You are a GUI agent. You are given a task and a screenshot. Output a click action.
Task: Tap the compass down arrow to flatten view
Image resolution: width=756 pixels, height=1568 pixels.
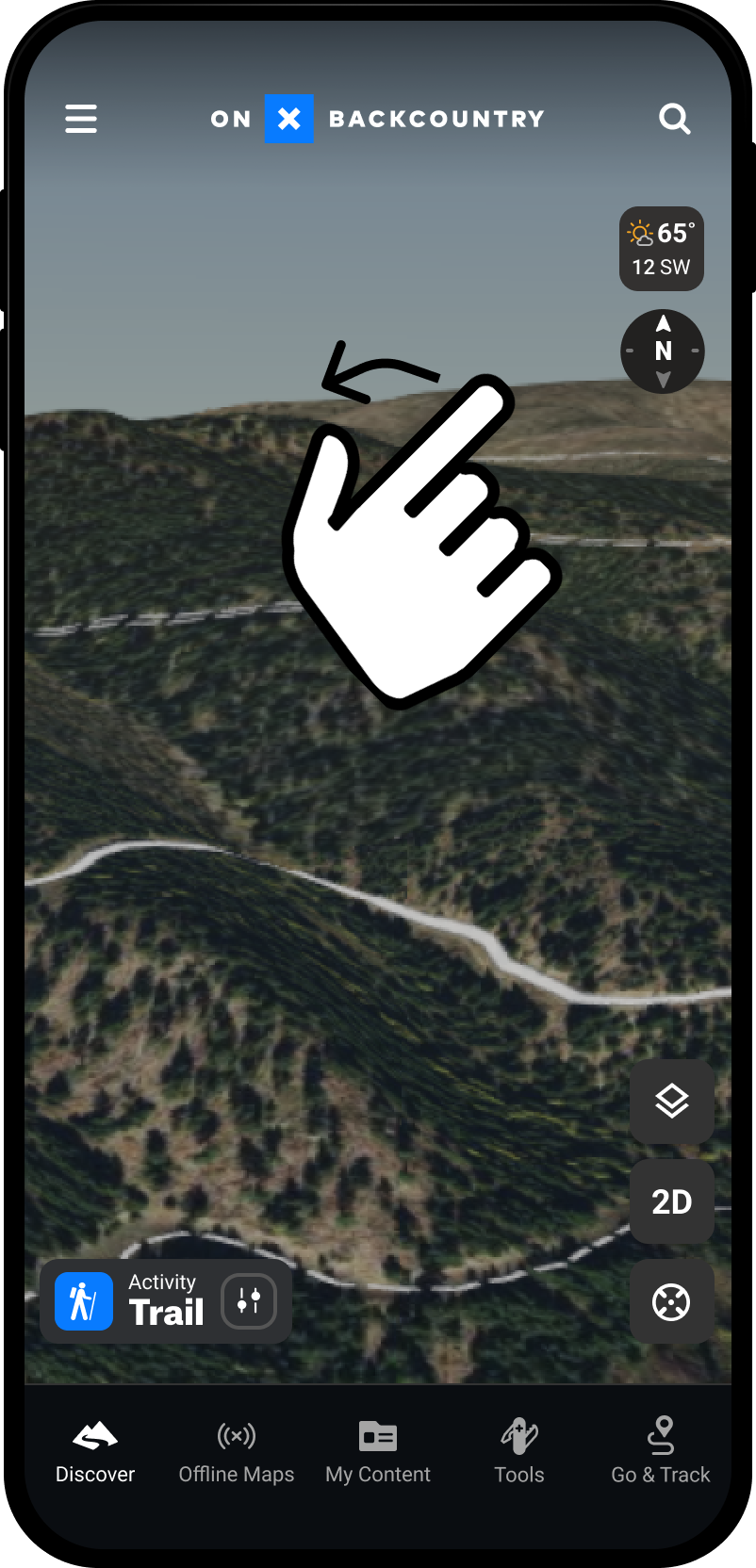(x=662, y=379)
